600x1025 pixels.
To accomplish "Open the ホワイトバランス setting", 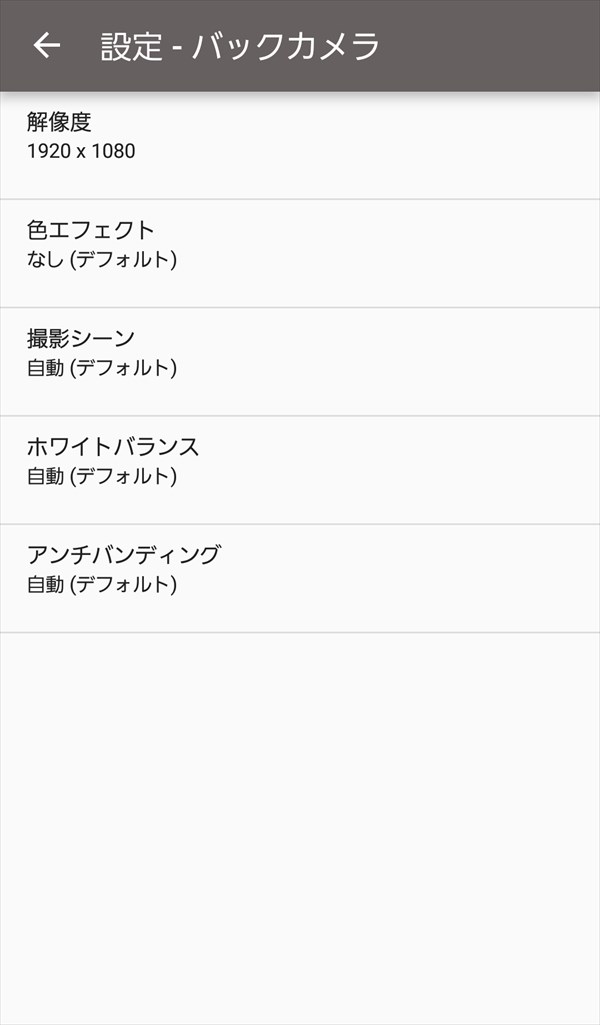I will click(300, 471).
